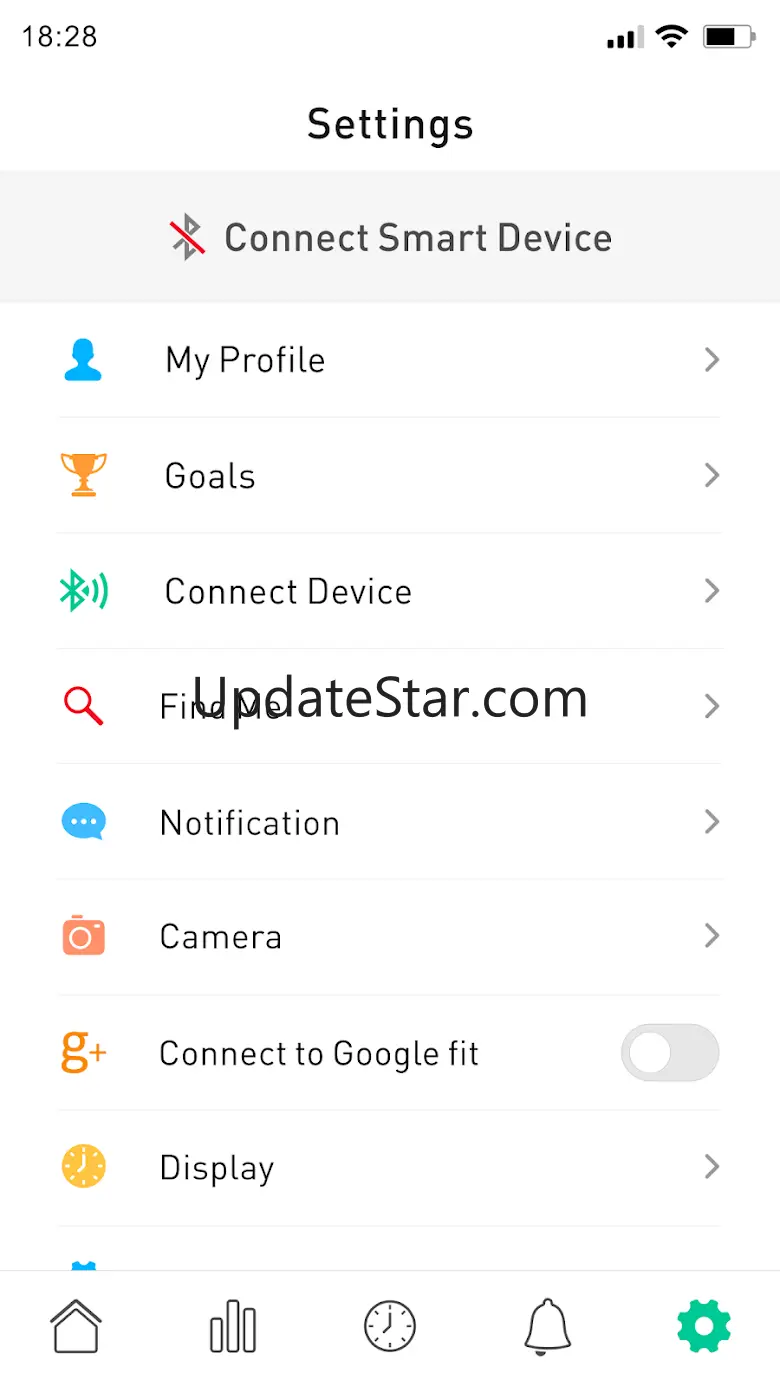Go to the bell alerts tab
Viewport: 780px width, 1386px height.
[547, 1327]
